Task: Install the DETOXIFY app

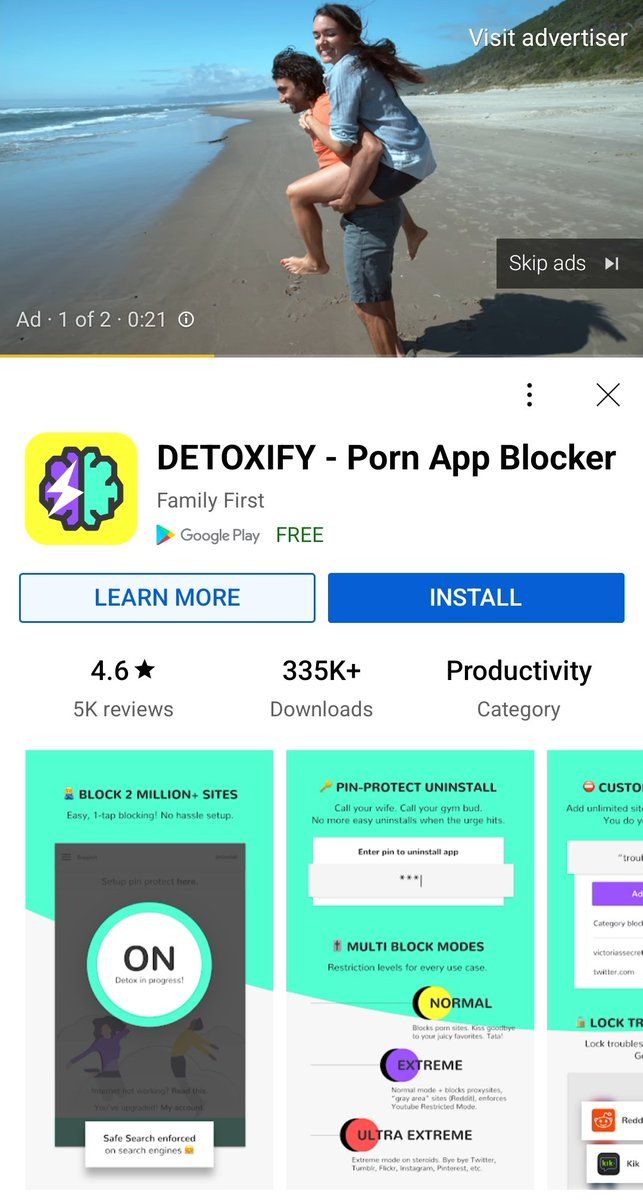Action: (x=476, y=598)
